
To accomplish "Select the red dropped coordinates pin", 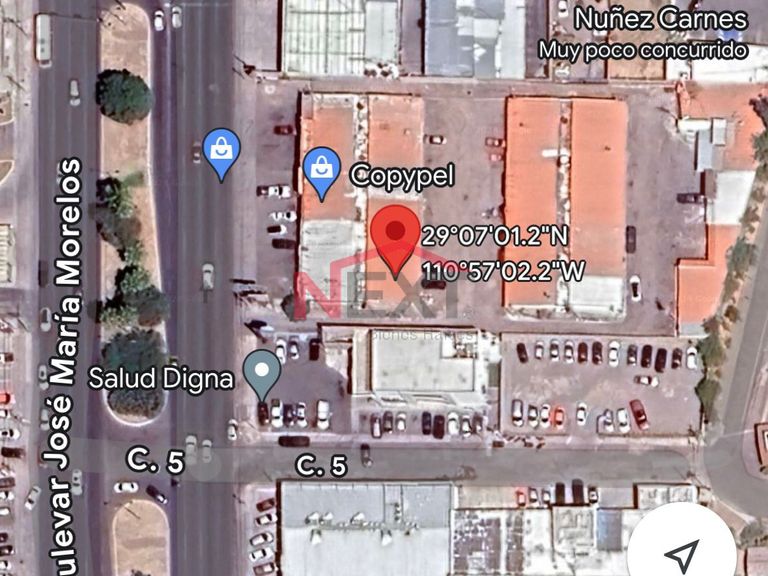I will coord(396,238).
